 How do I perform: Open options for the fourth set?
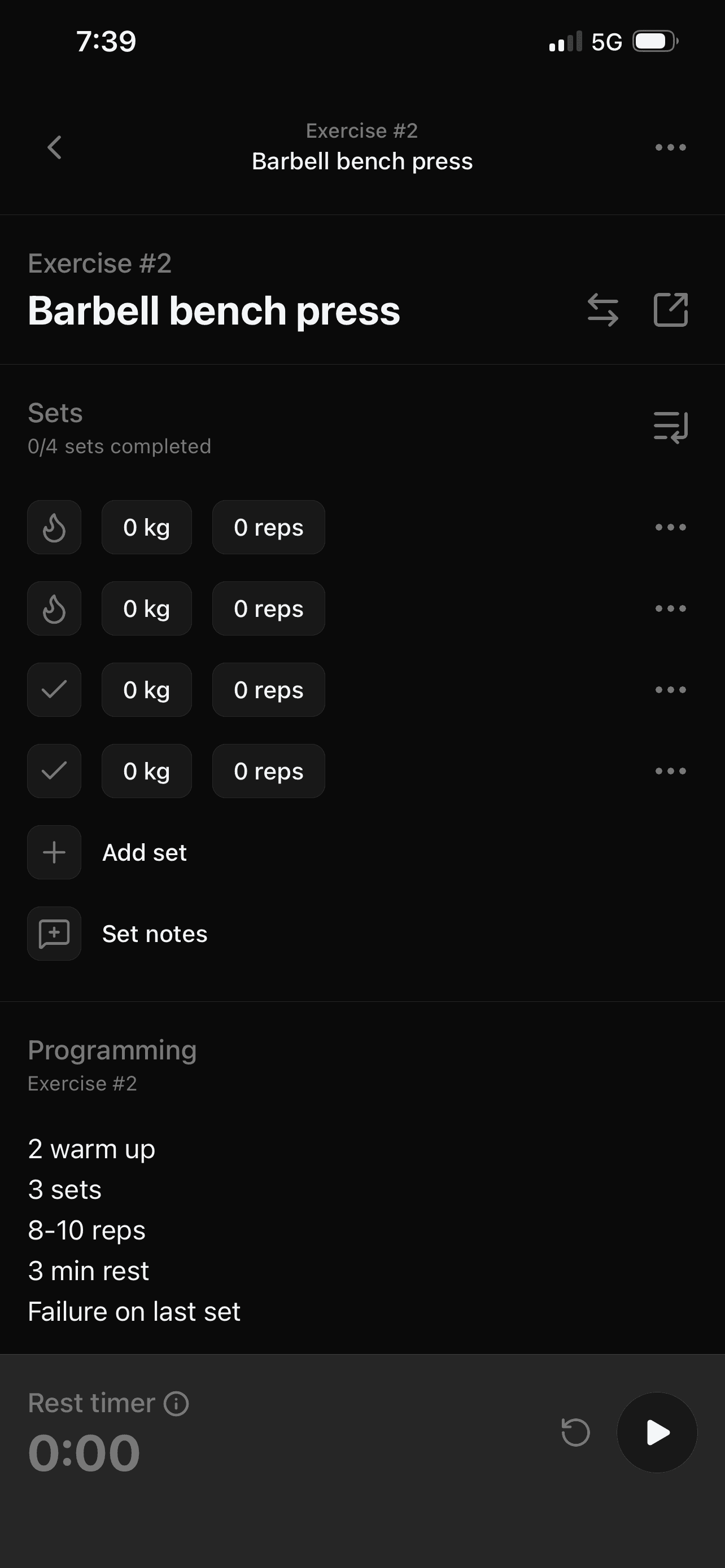coord(670,771)
